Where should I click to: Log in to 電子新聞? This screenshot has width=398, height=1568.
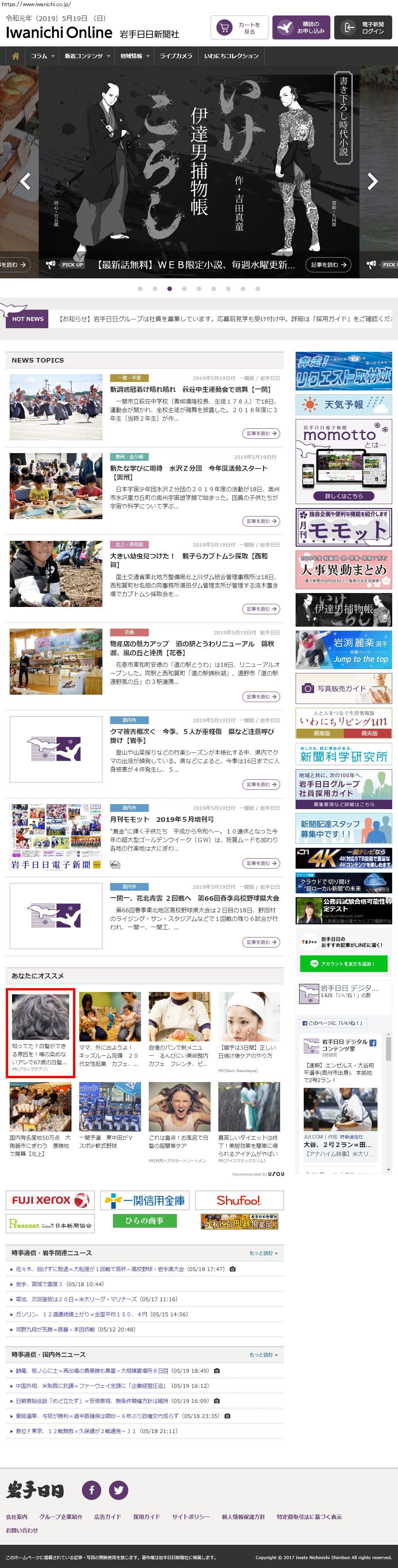point(363,28)
